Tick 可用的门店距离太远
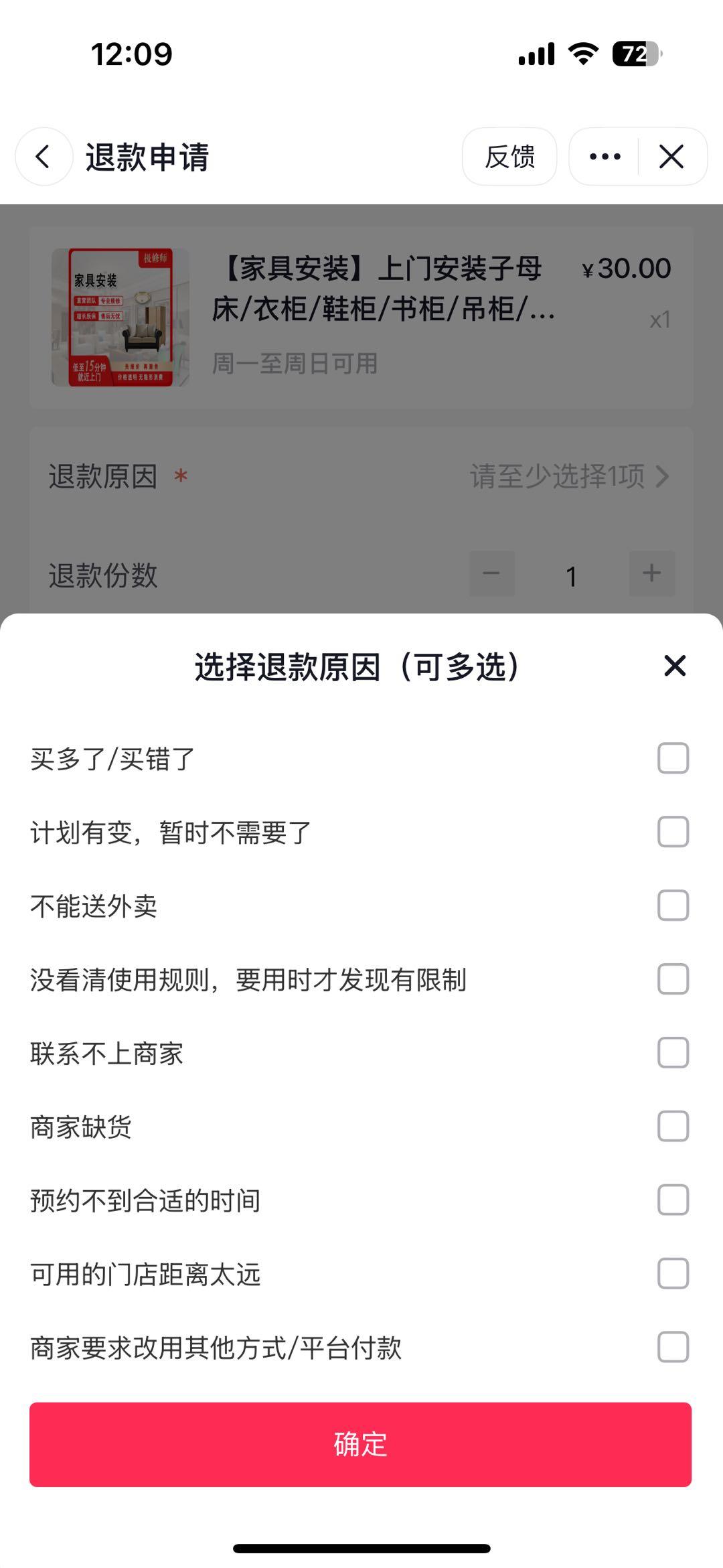Screen dimensions: 723x1568 pyautogui.click(x=673, y=1274)
